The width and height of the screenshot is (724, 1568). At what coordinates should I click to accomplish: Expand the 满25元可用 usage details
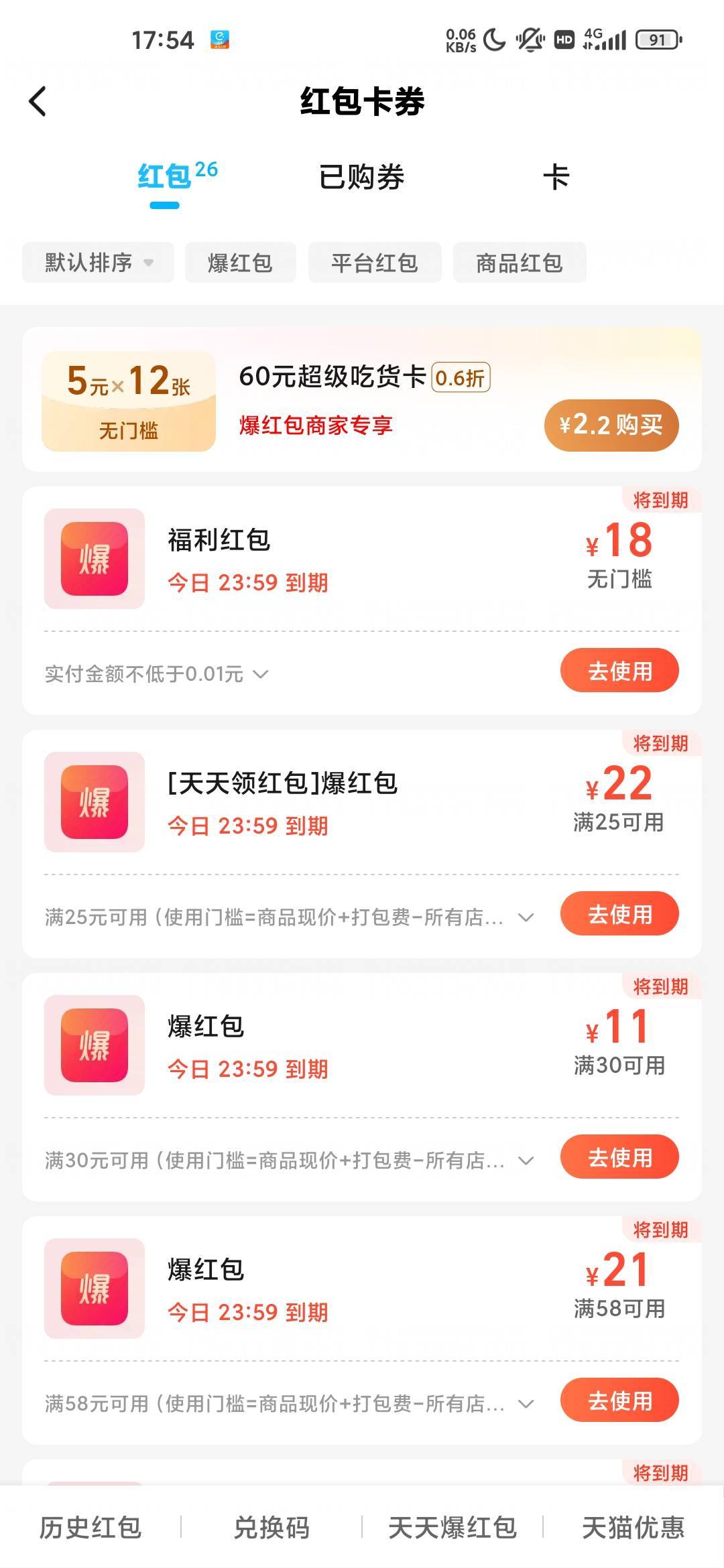tap(526, 917)
